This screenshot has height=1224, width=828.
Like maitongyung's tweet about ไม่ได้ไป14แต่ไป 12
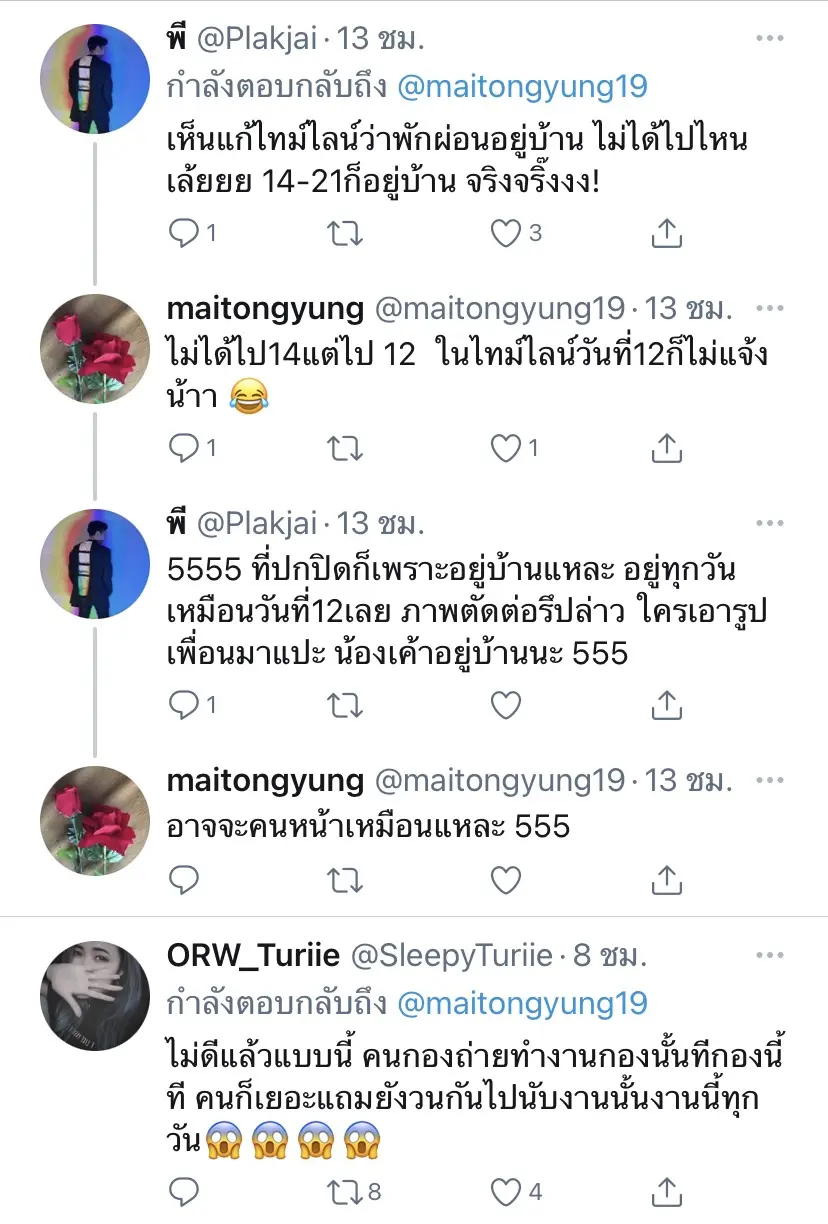coord(506,449)
